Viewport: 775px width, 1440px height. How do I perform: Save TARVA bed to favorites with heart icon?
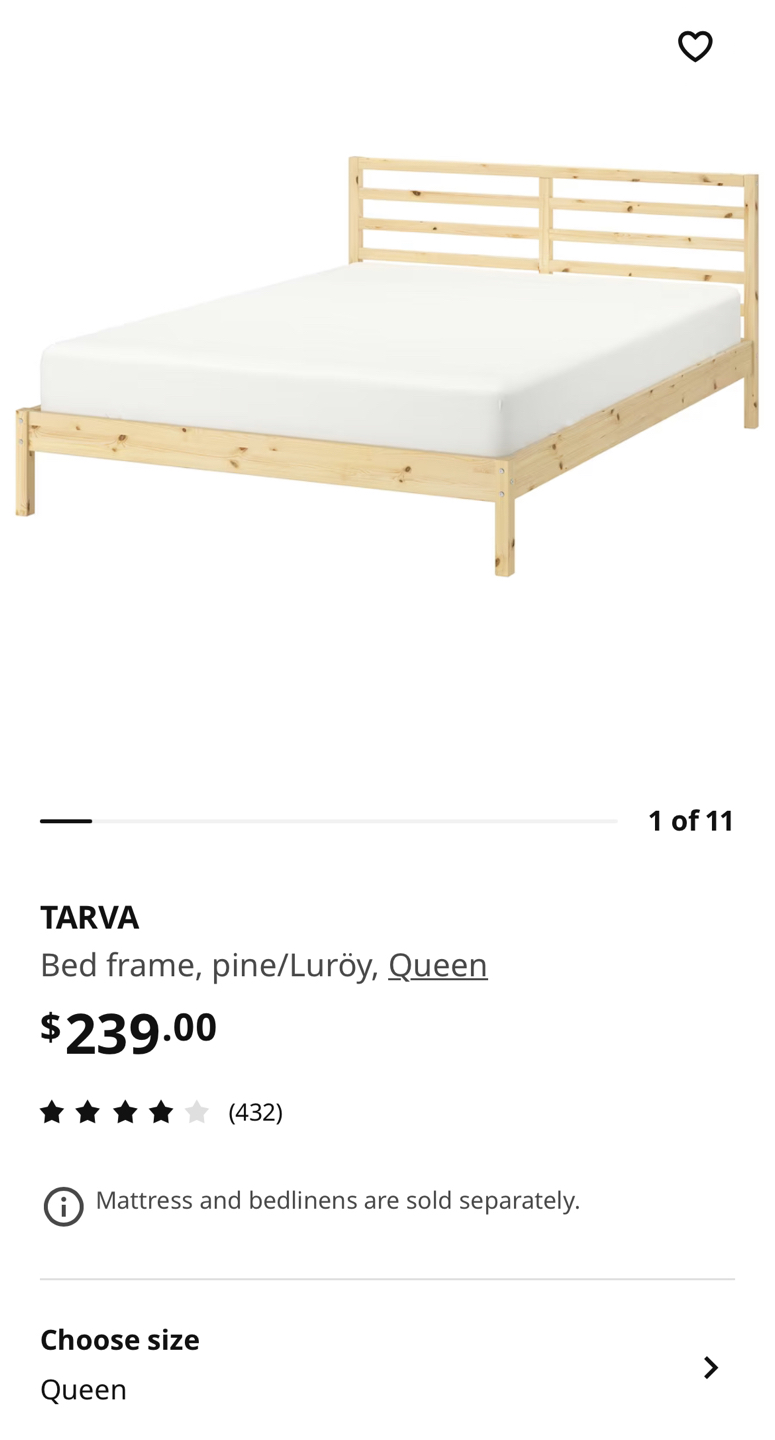(694, 47)
